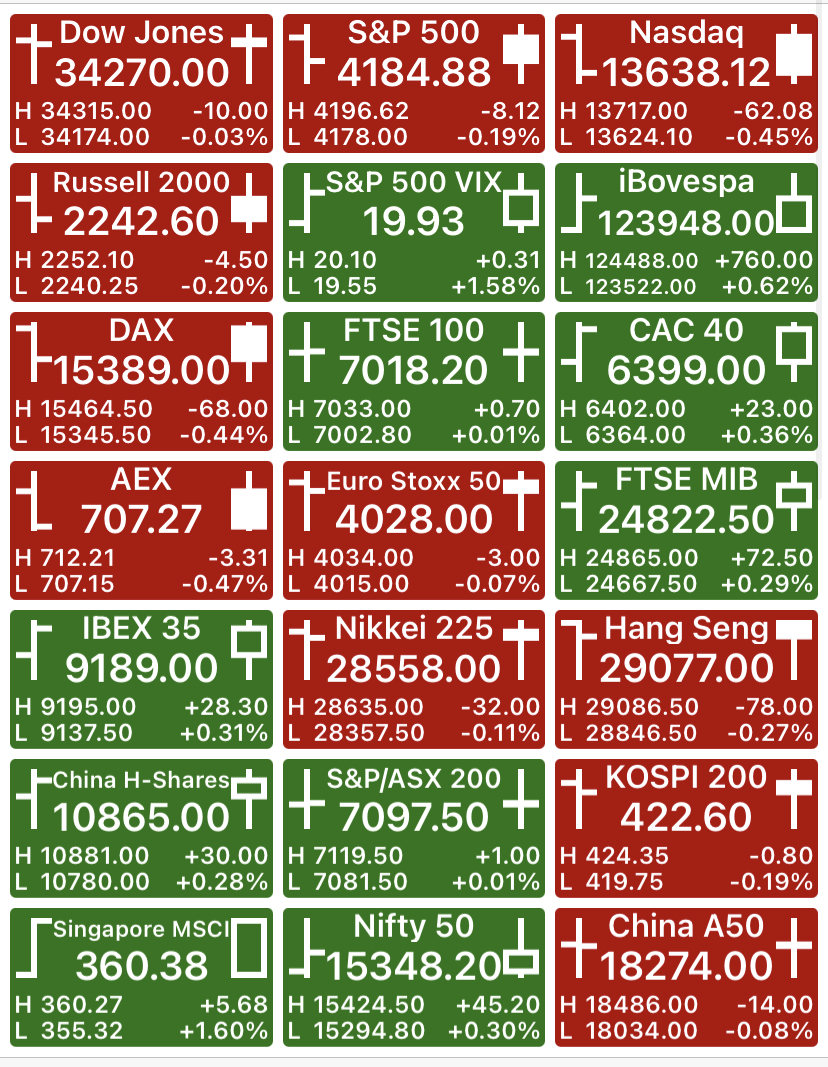This screenshot has height=1067, width=828.
Task: Open the S&P 500 VIX tile
Action: point(414,232)
